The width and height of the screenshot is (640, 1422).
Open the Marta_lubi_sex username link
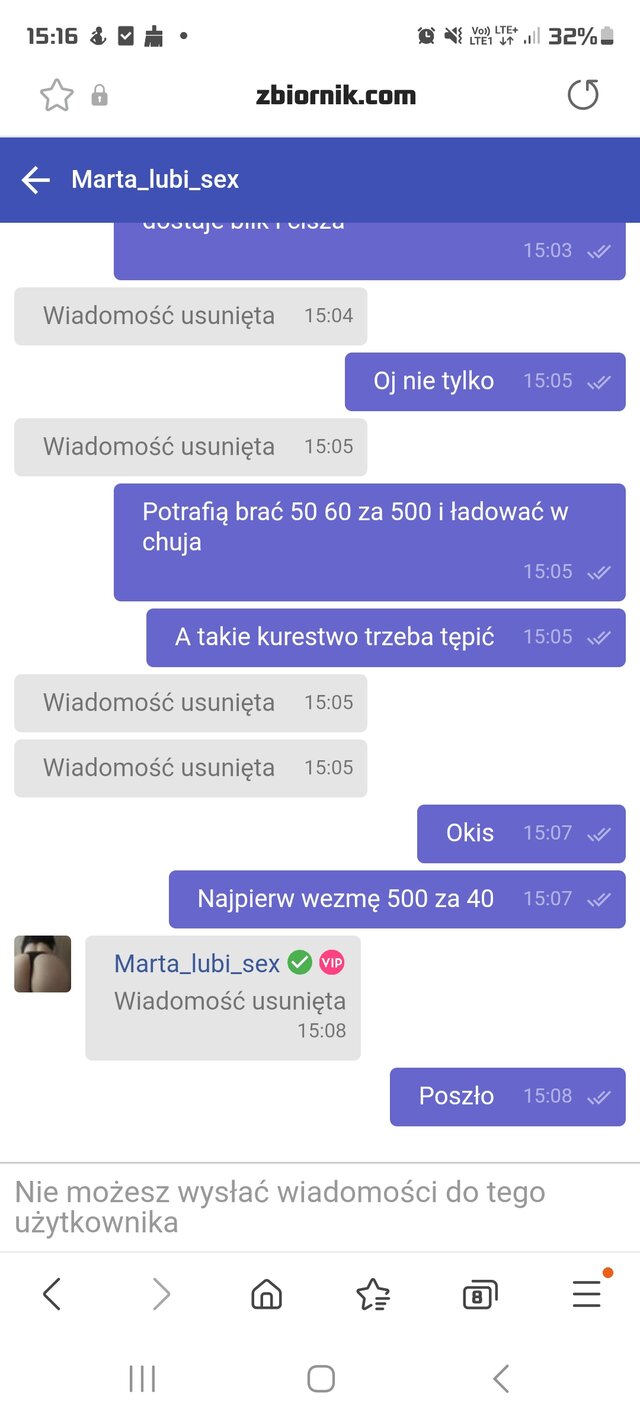pyautogui.click(x=197, y=963)
